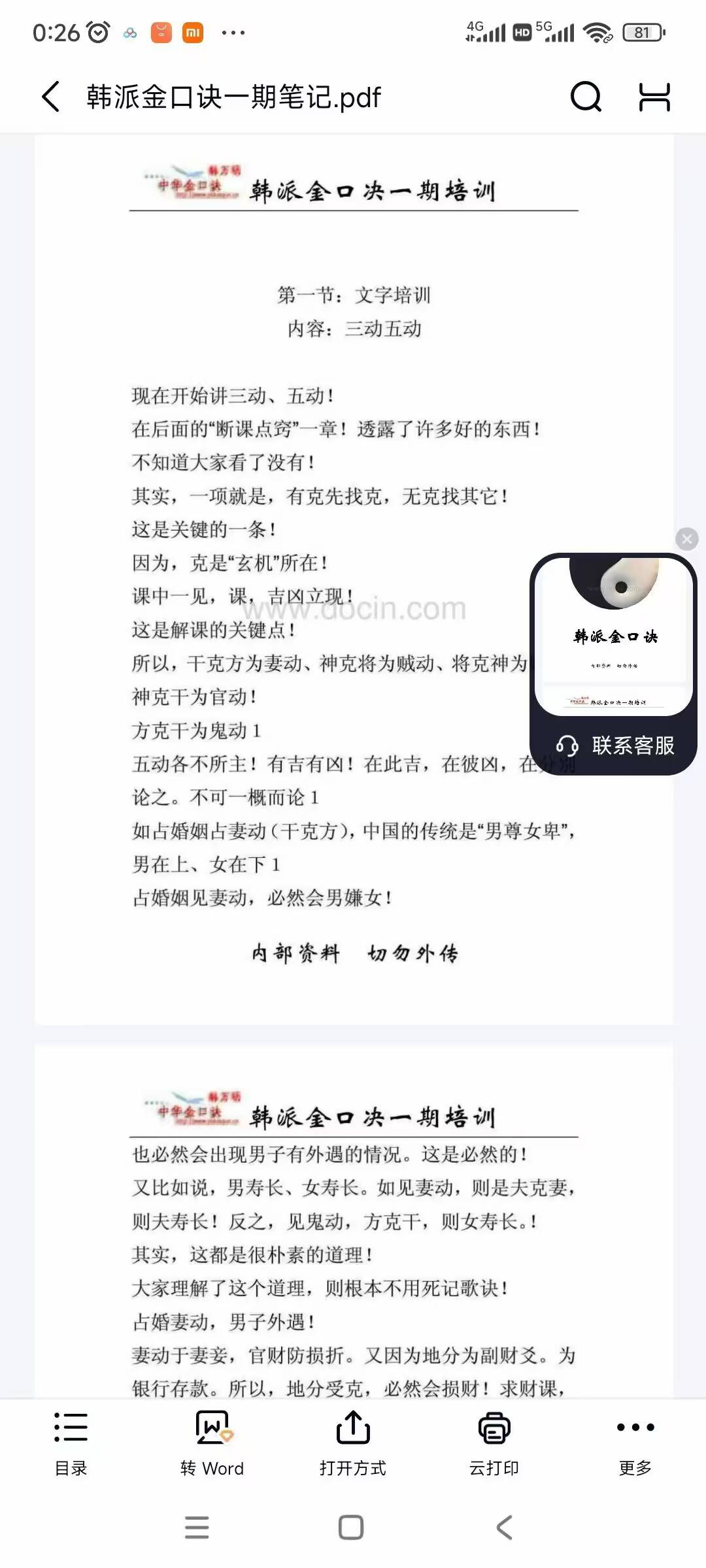Dismiss the floating customer service widget

click(x=686, y=539)
